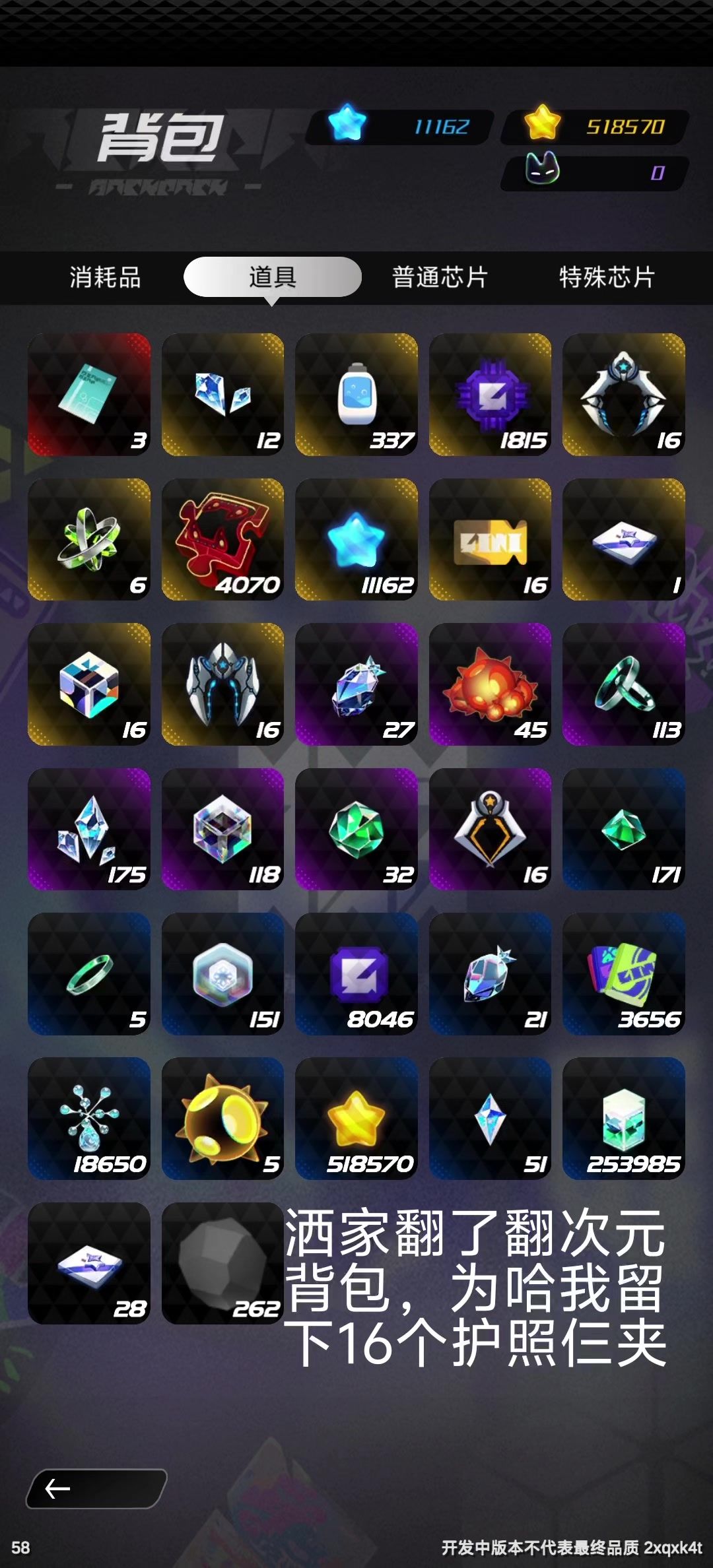Select the spiky yellow orb item with 5

(x=222, y=1119)
